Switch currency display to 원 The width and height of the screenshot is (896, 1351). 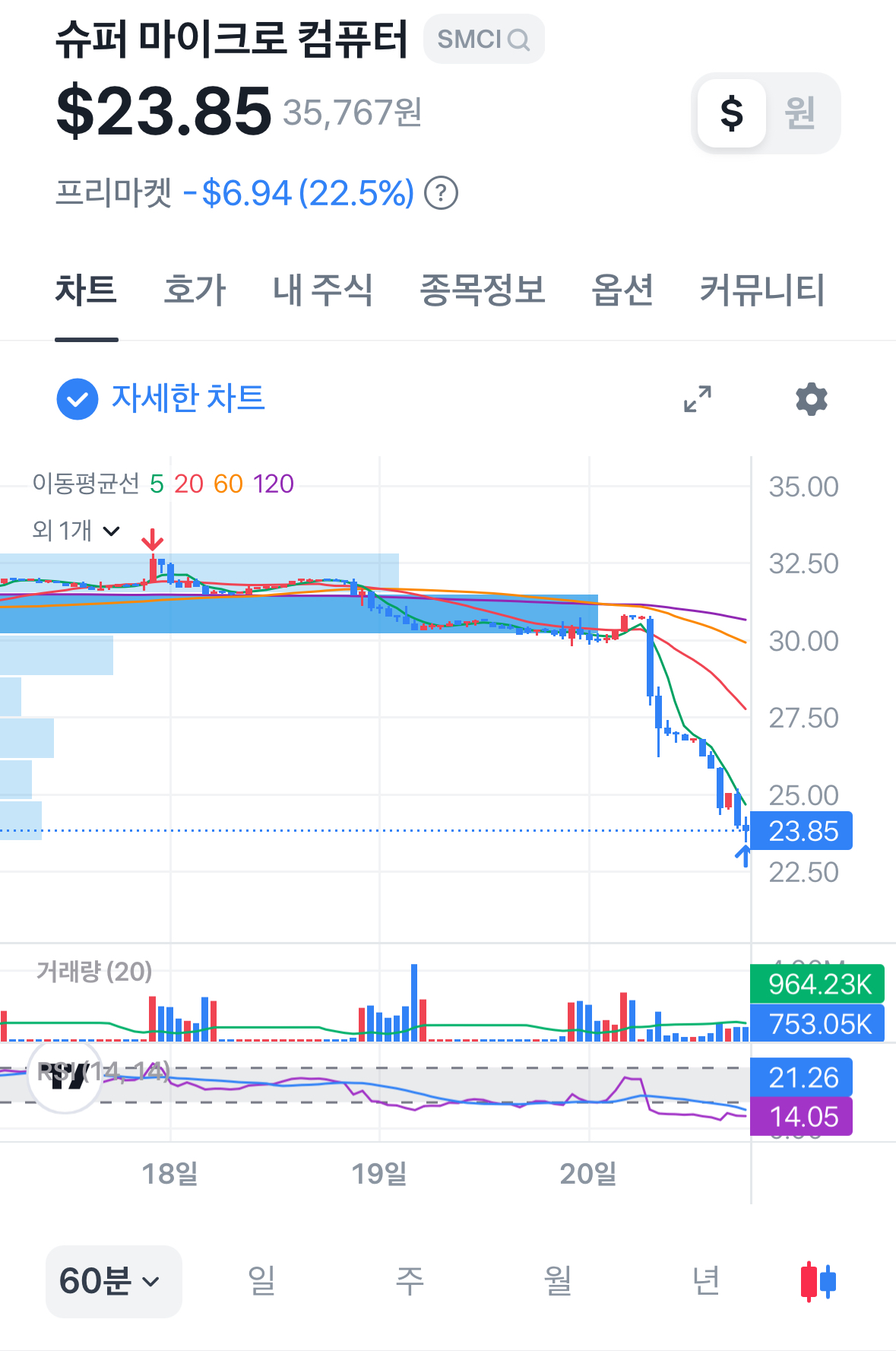pyautogui.click(x=800, y=113)
